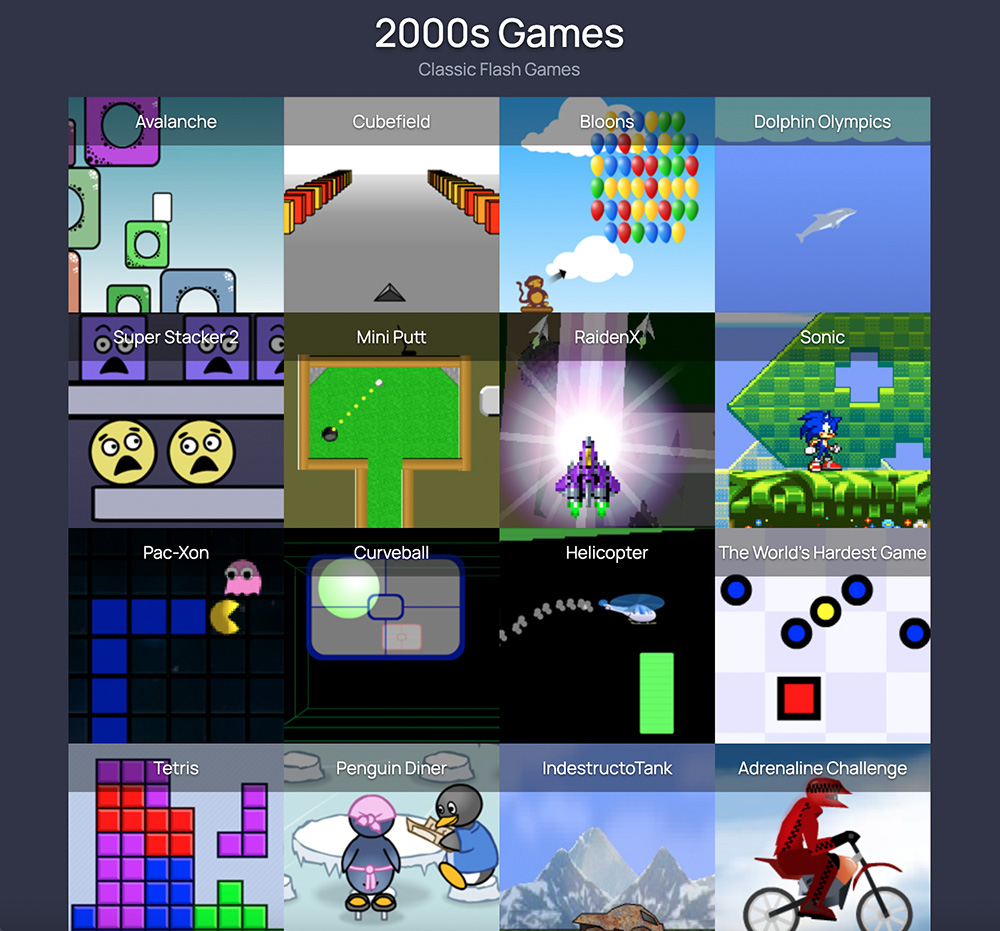
Task: Open the Mini Putt game
Action: click(391, 420)
